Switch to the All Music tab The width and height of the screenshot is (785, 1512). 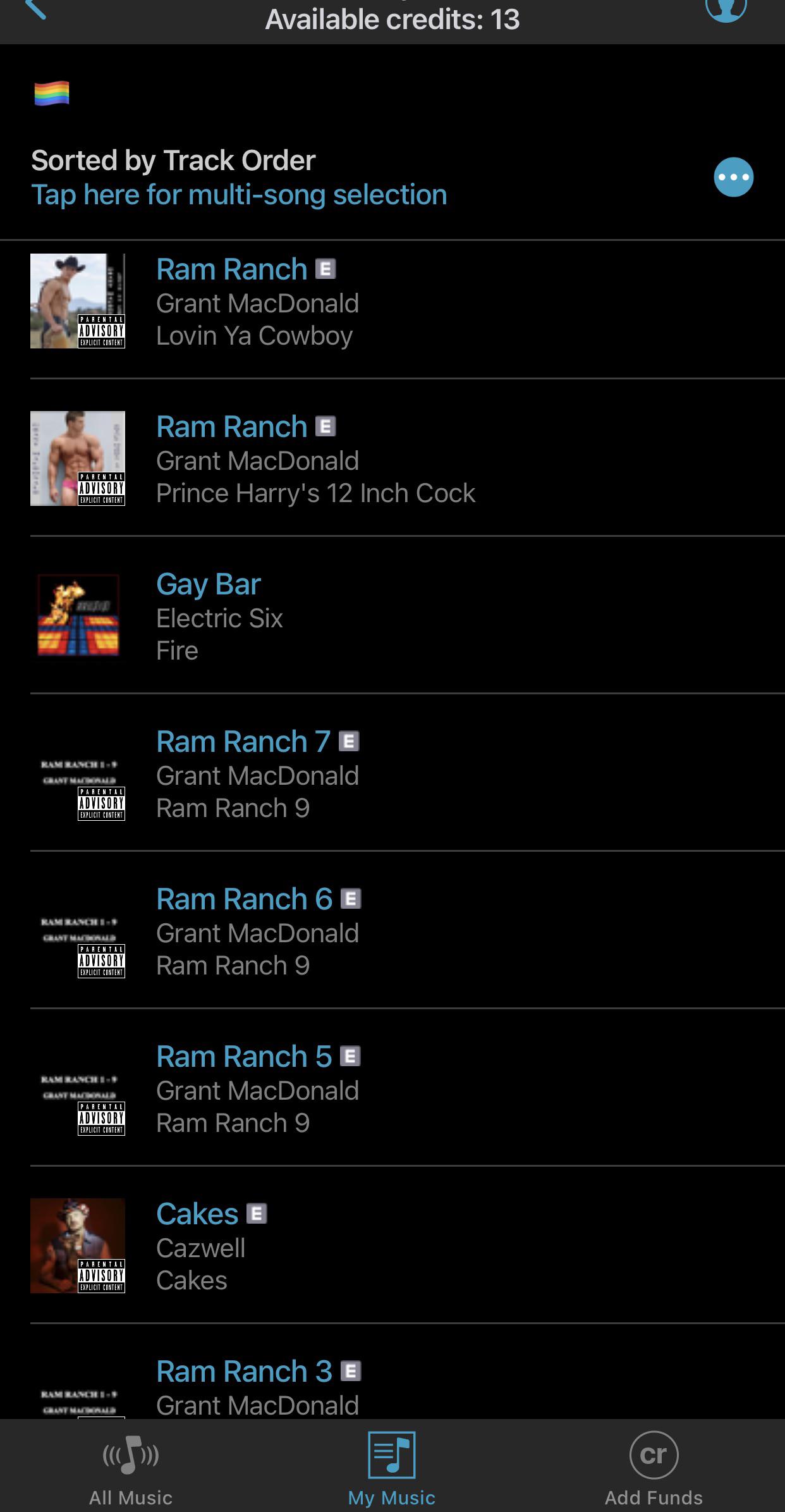[130, 1467]
